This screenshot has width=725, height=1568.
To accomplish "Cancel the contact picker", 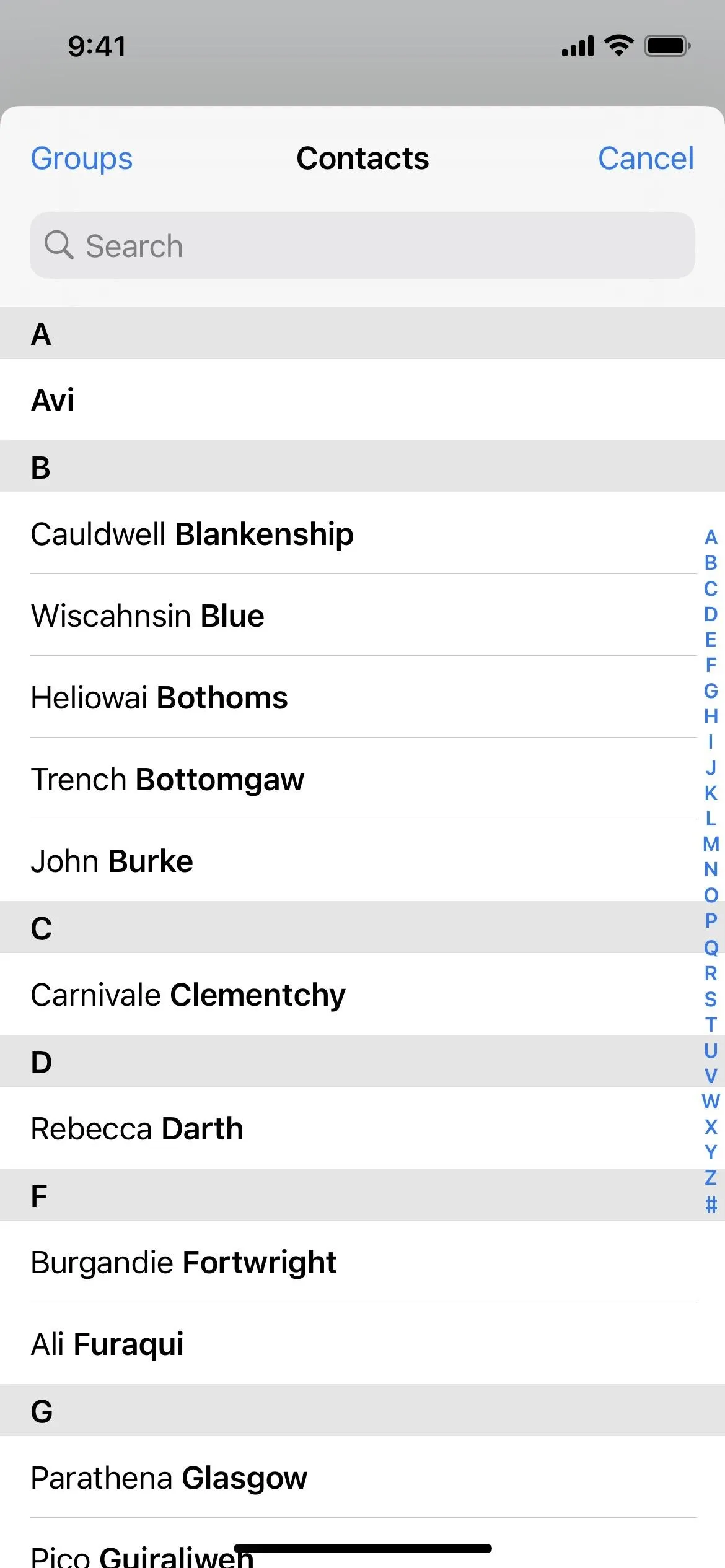I will point(646,159).
